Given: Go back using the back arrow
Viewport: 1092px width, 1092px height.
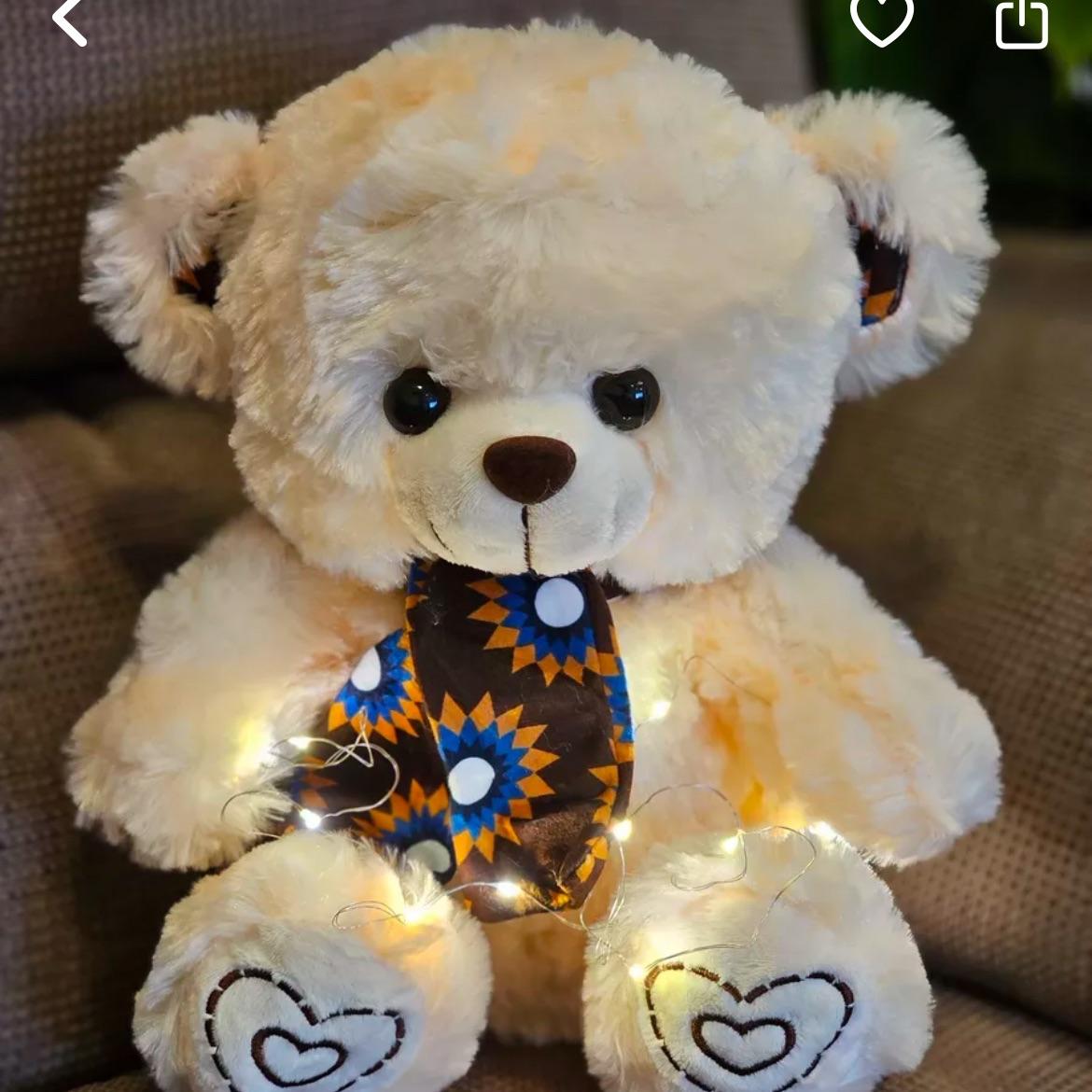Looking at the screenshot, I should pos(69,21).
